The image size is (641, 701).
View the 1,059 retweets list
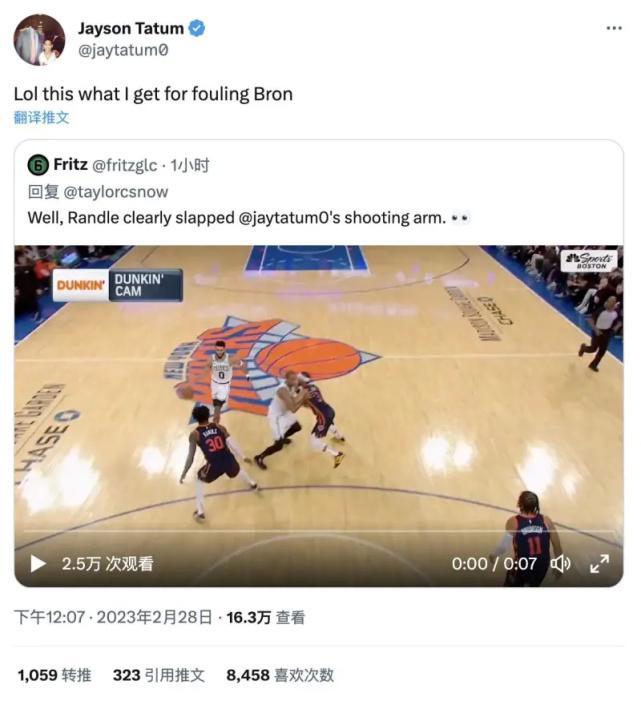click(54, 675)
